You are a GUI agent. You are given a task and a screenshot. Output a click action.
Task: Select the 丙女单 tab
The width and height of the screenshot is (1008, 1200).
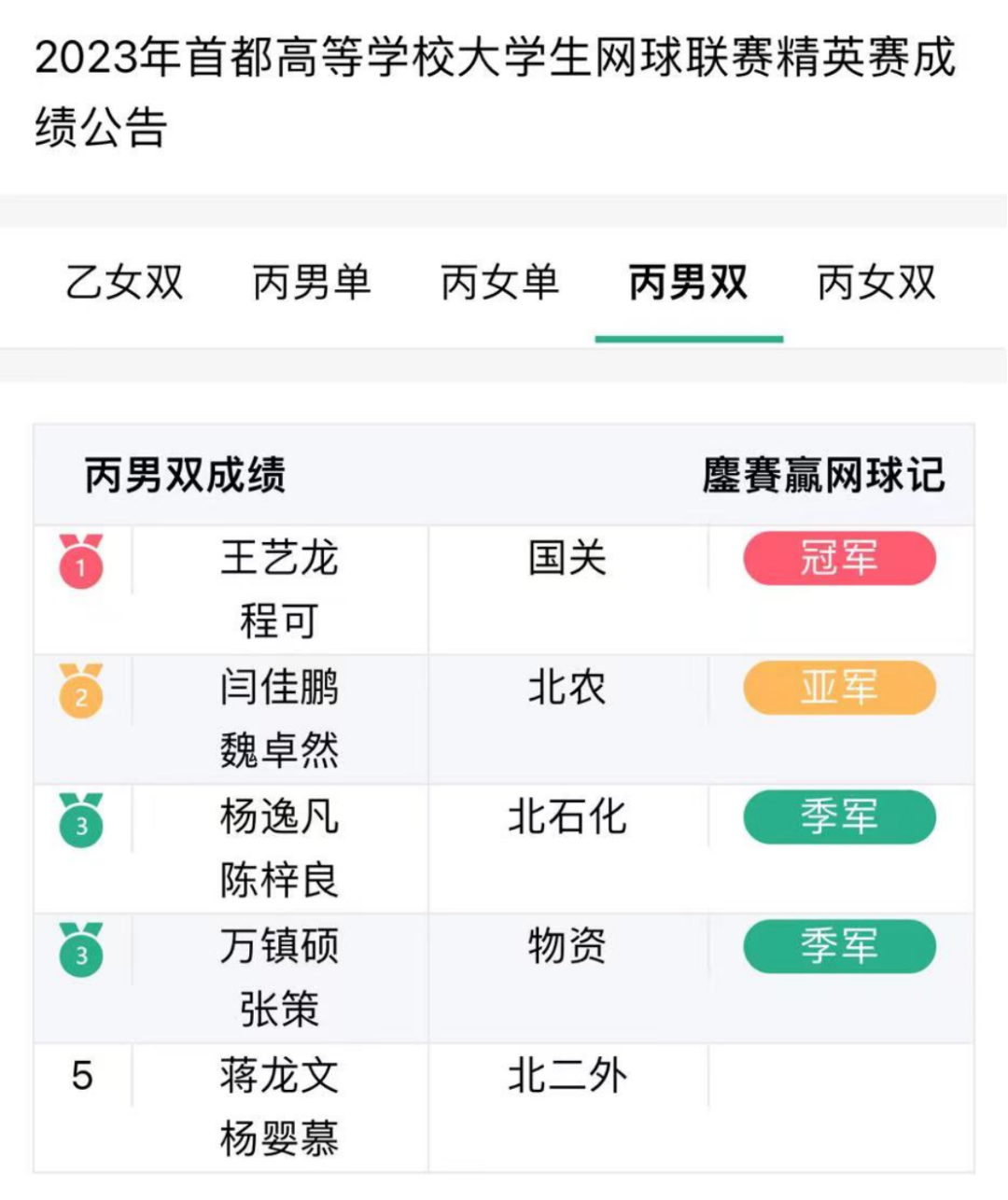point(500,283)
